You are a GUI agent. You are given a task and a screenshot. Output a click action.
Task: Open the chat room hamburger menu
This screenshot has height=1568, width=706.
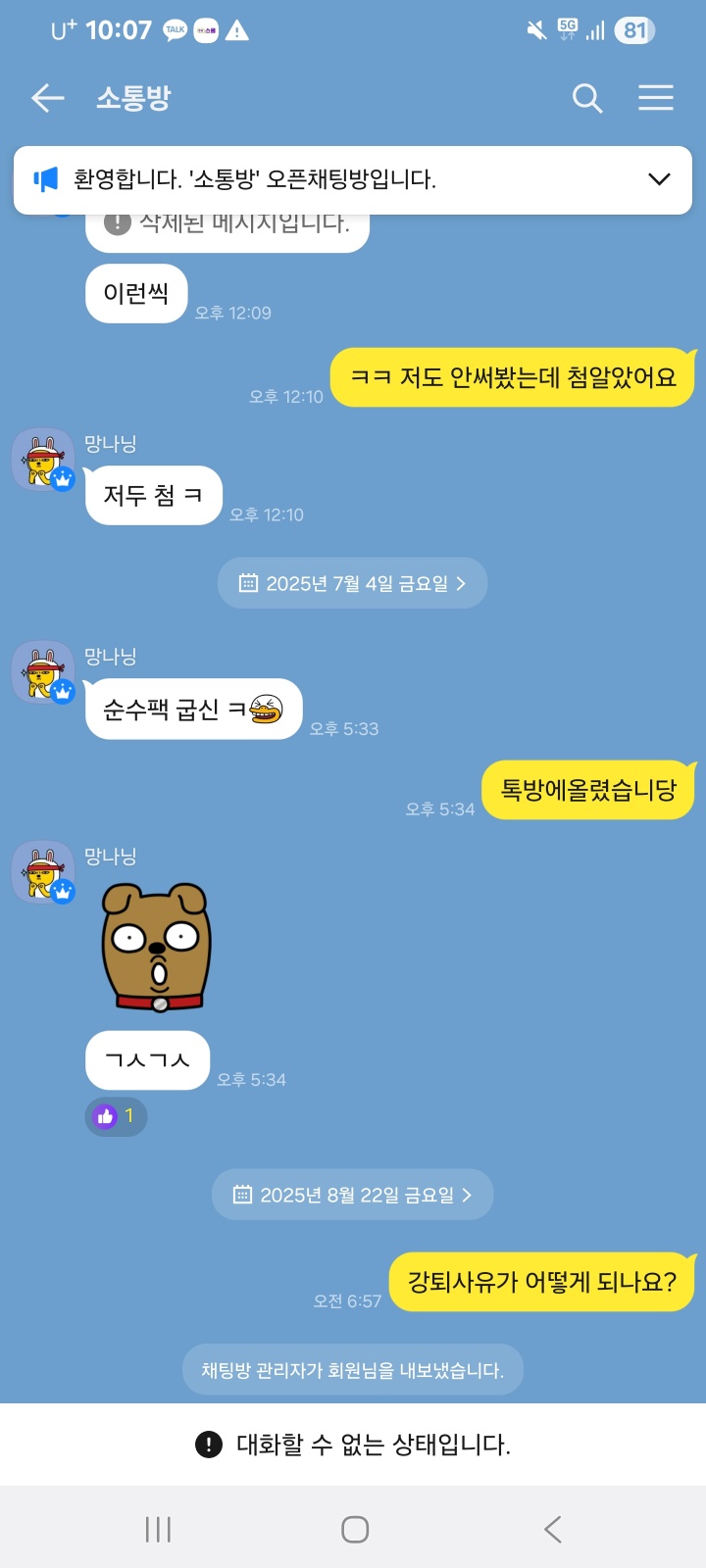[x=655, y=98]
